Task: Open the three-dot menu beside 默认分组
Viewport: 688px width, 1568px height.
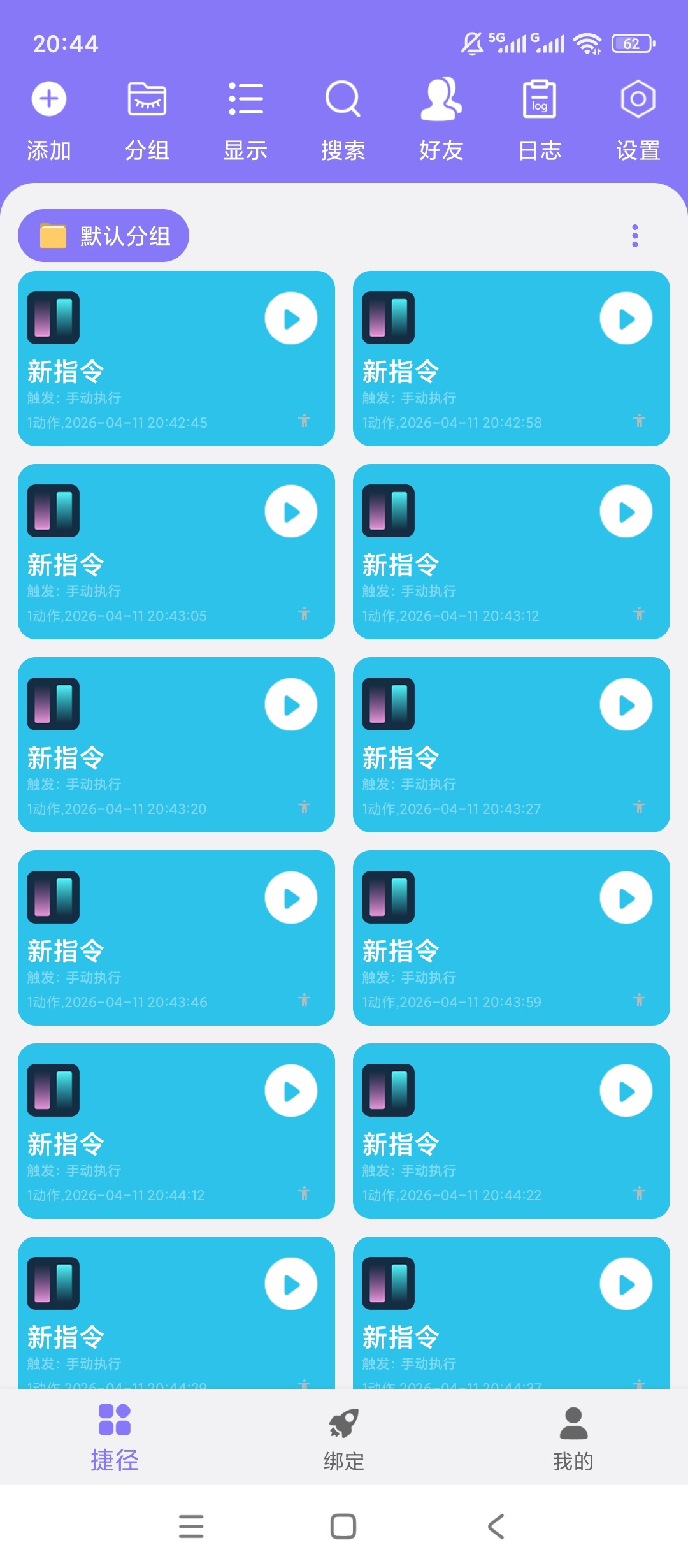Action: 634,236
